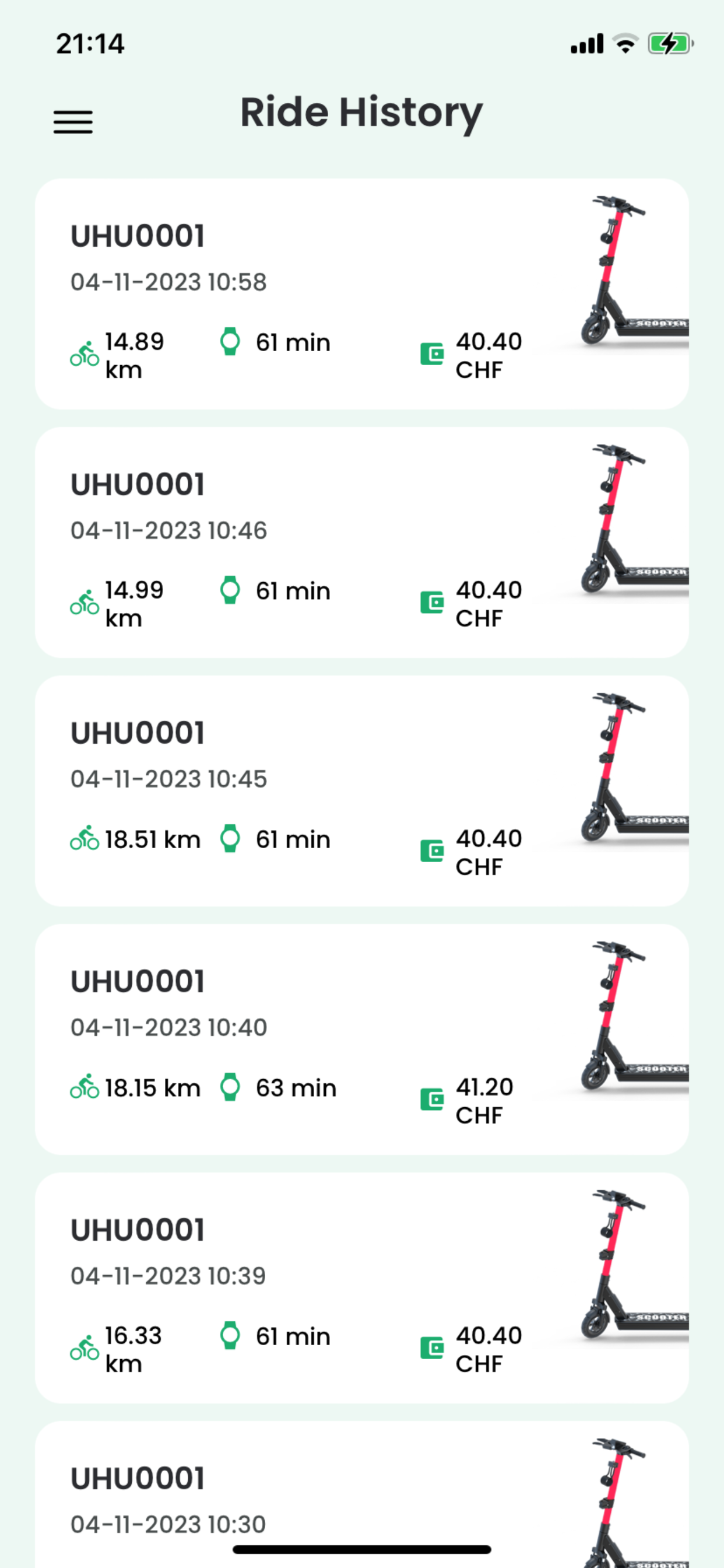Open the hamburger drawer menu

(73, 122)
